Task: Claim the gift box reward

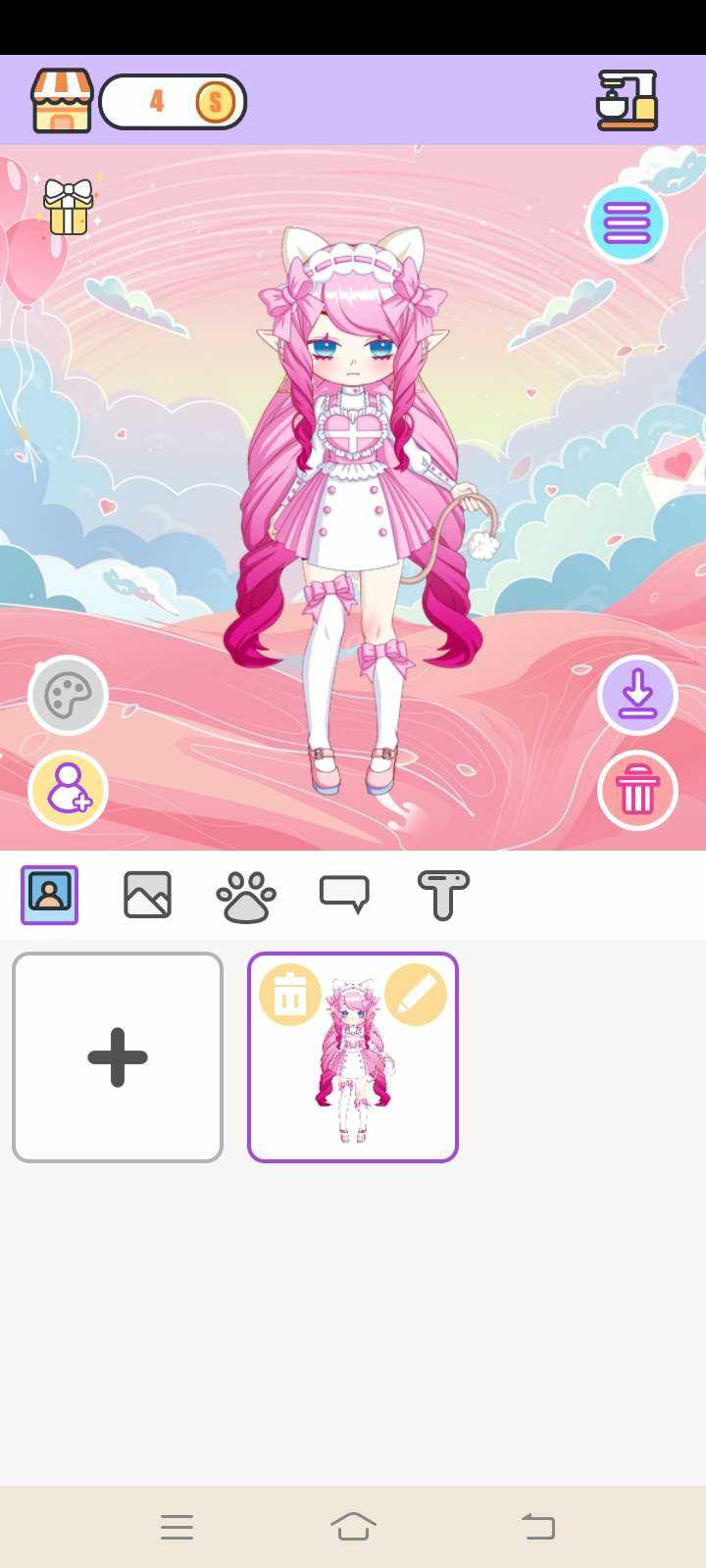Action: pyautogui.click(x=69, y=206)
